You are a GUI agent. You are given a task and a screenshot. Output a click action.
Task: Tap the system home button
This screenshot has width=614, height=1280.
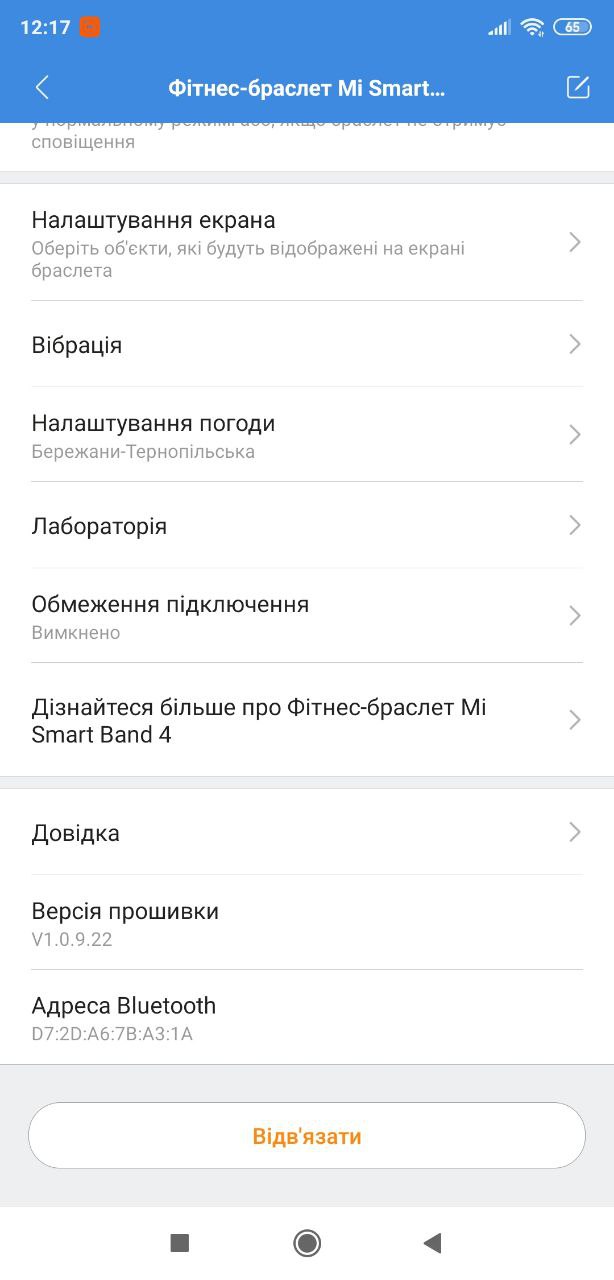point(307,1243)
